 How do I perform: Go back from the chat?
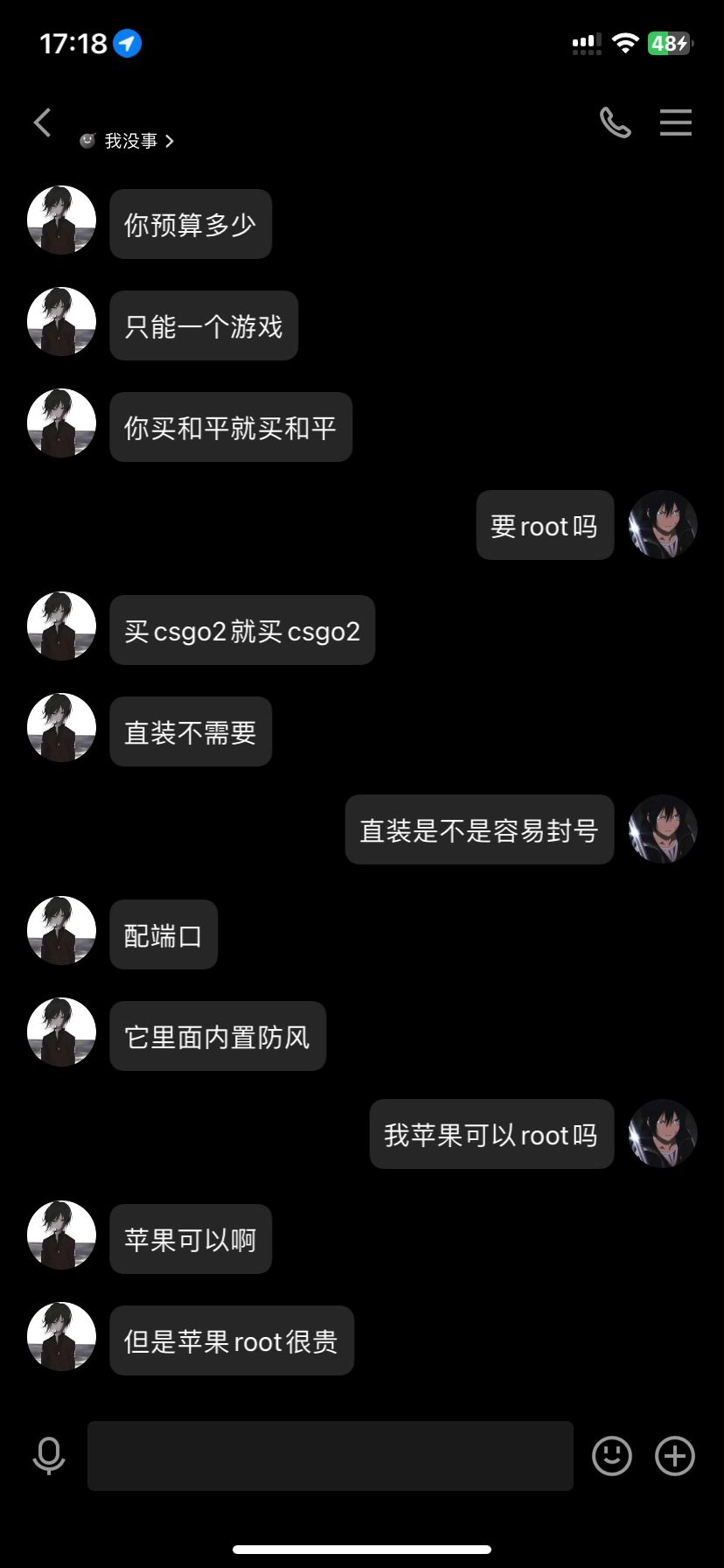pyautogui.click(x=42, y=122)
